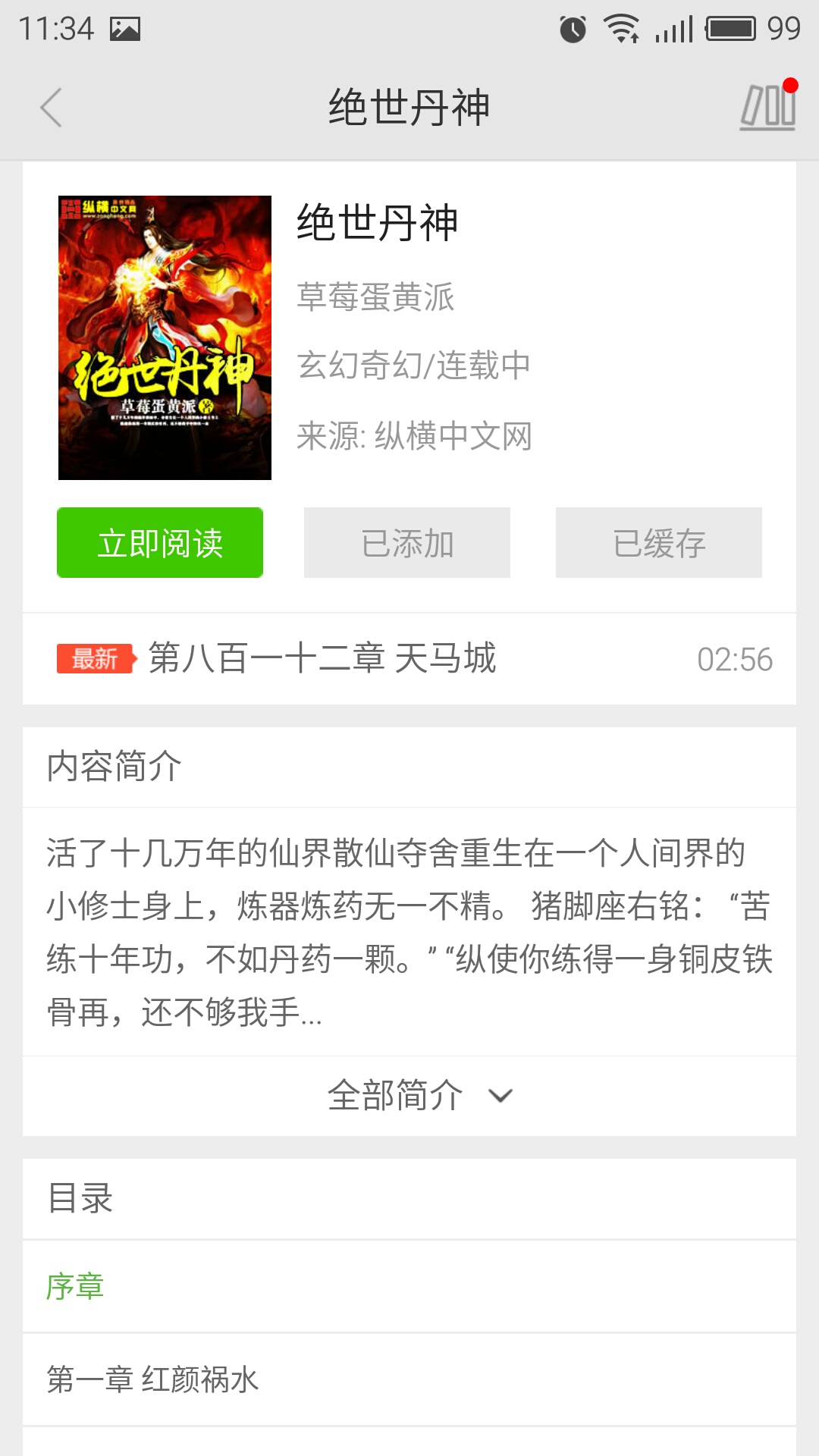Expand 全部简介 to show full synopsis
The width and height of the screenshot is (819, 1456).
point(409,1096)
